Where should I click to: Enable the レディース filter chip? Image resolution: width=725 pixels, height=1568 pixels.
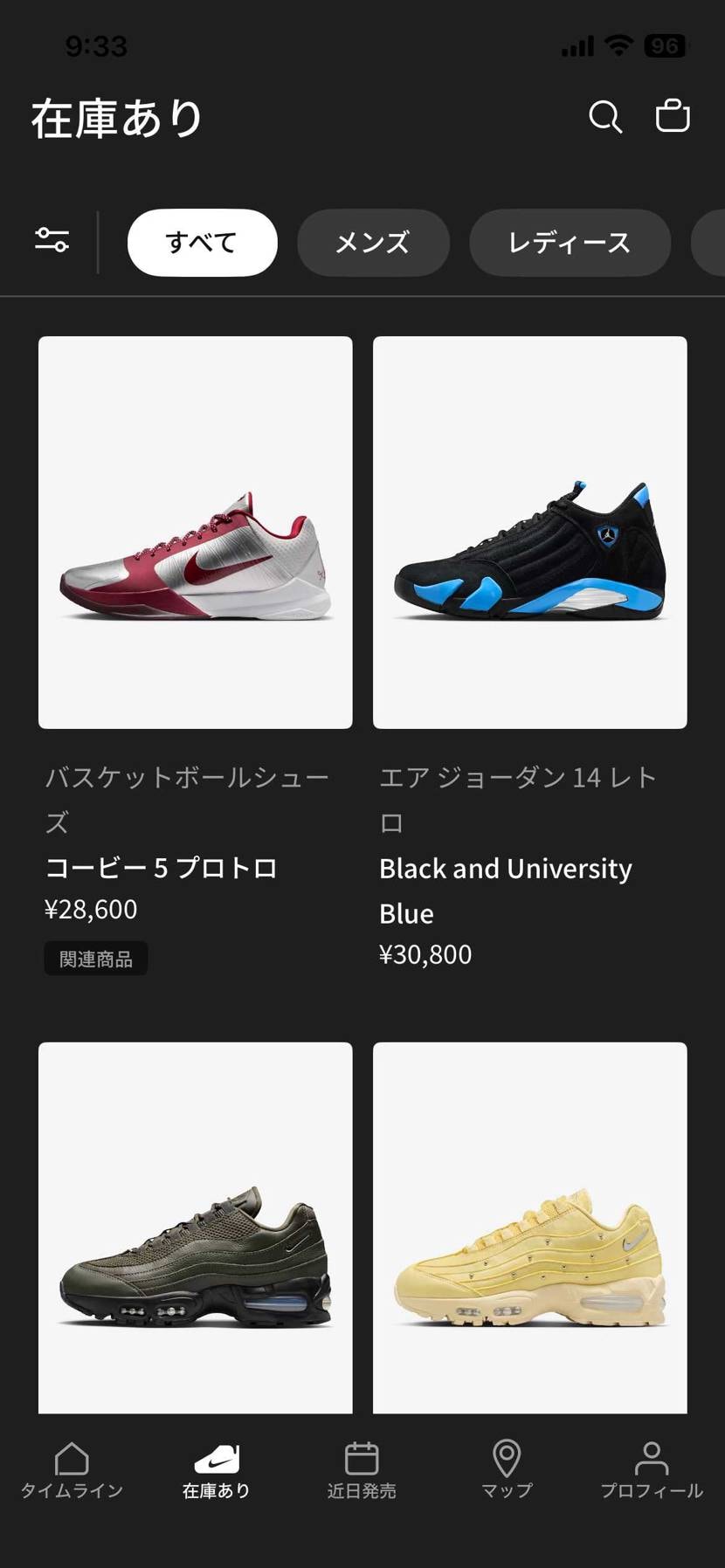click(570, 243)
